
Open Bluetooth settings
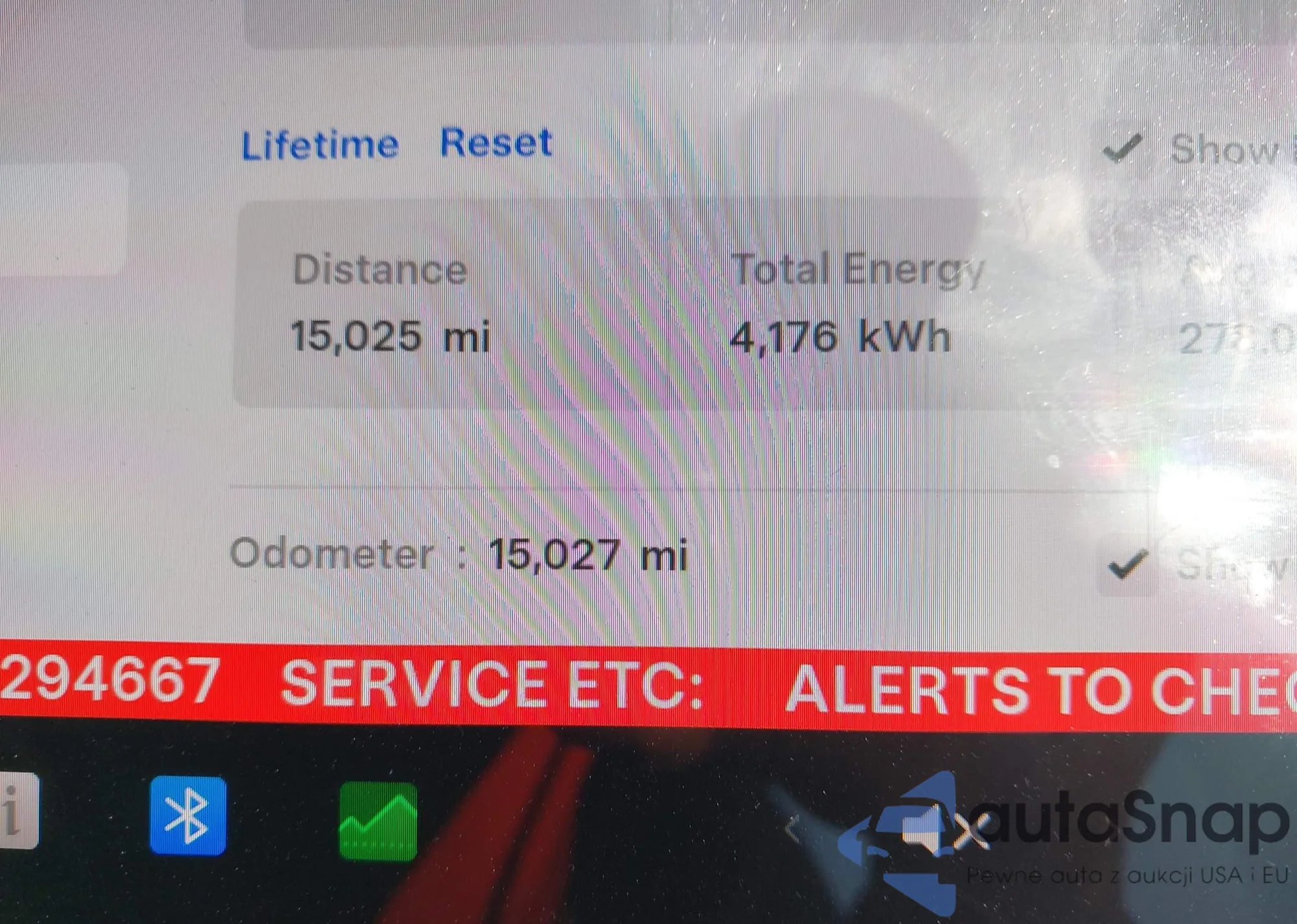point(188,816)
